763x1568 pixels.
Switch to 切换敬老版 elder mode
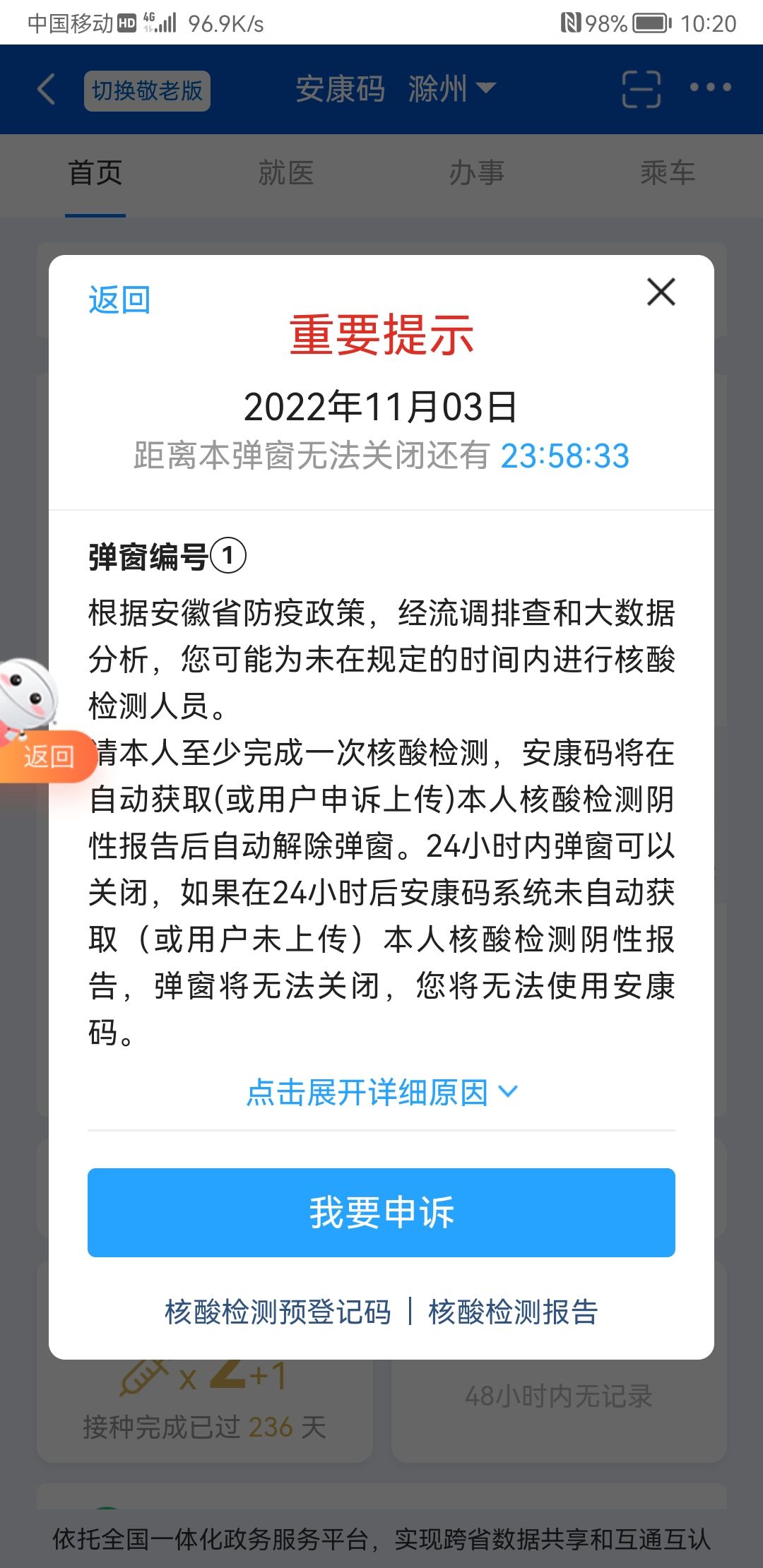pos(147,90)
